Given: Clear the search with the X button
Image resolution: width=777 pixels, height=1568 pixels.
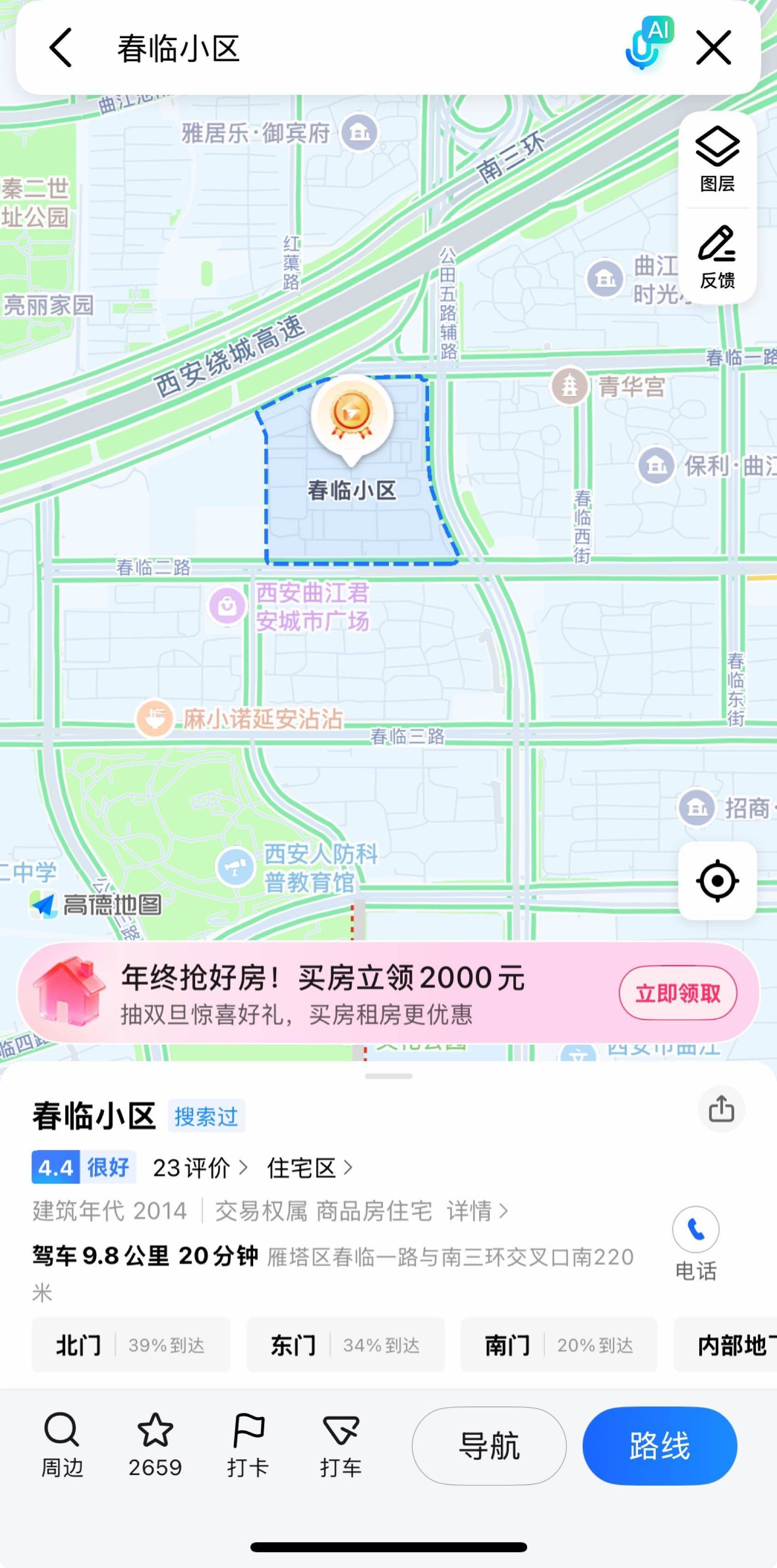Looking at the screenshot, I should pyautogui.click(x=713, y=47).
